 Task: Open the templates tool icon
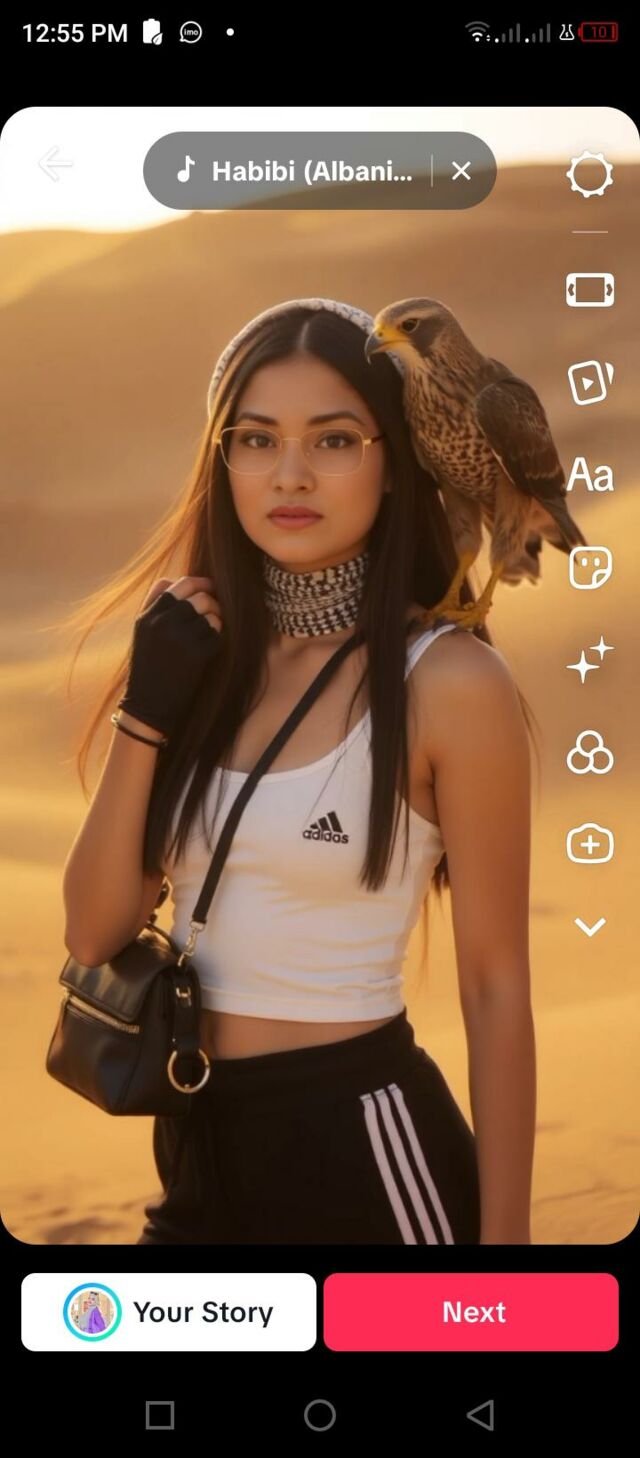[x=589, y=382]
